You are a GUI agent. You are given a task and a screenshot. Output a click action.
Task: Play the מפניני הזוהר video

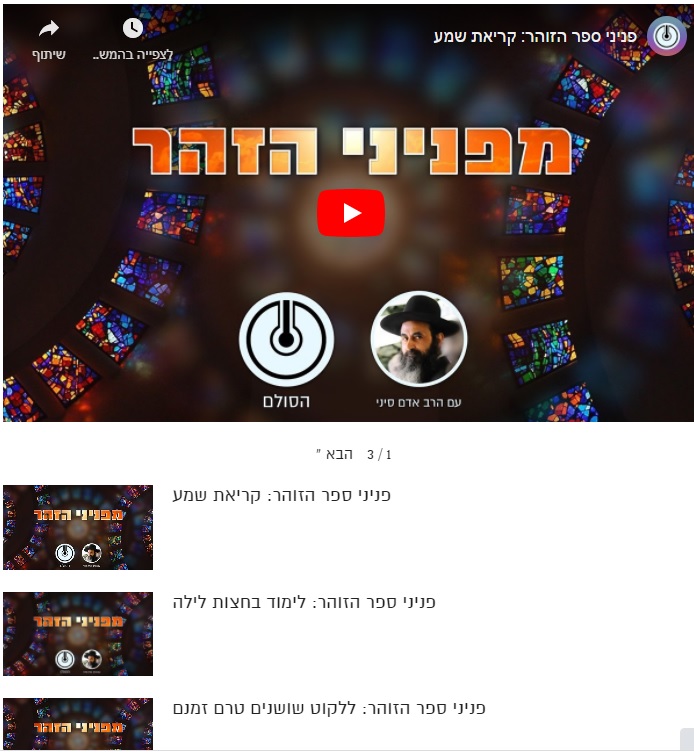tap(351, 213)
